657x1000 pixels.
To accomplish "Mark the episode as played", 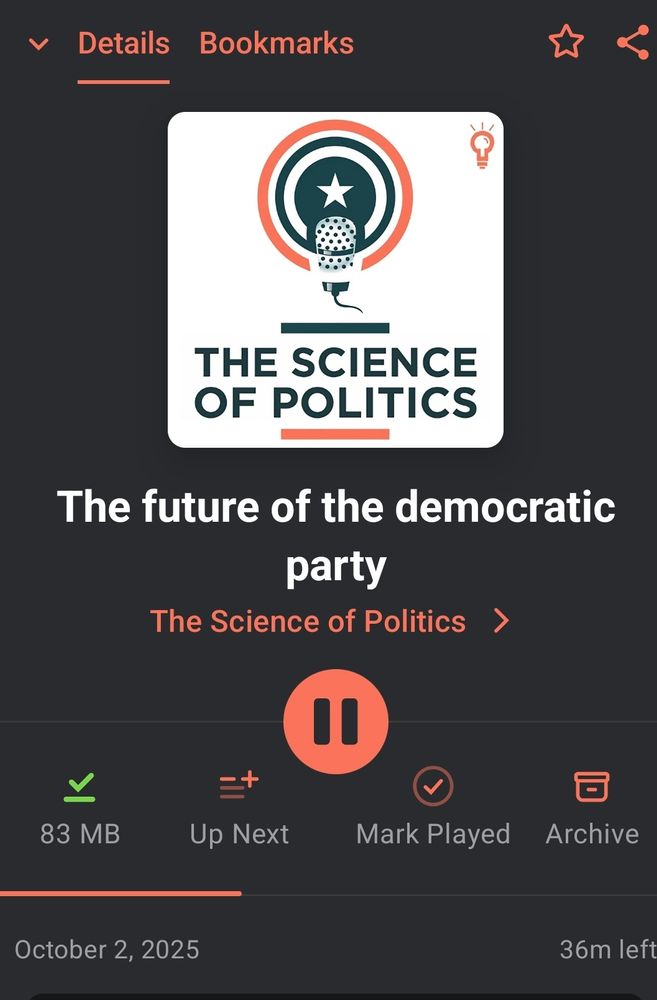I will tap(433, 807).
